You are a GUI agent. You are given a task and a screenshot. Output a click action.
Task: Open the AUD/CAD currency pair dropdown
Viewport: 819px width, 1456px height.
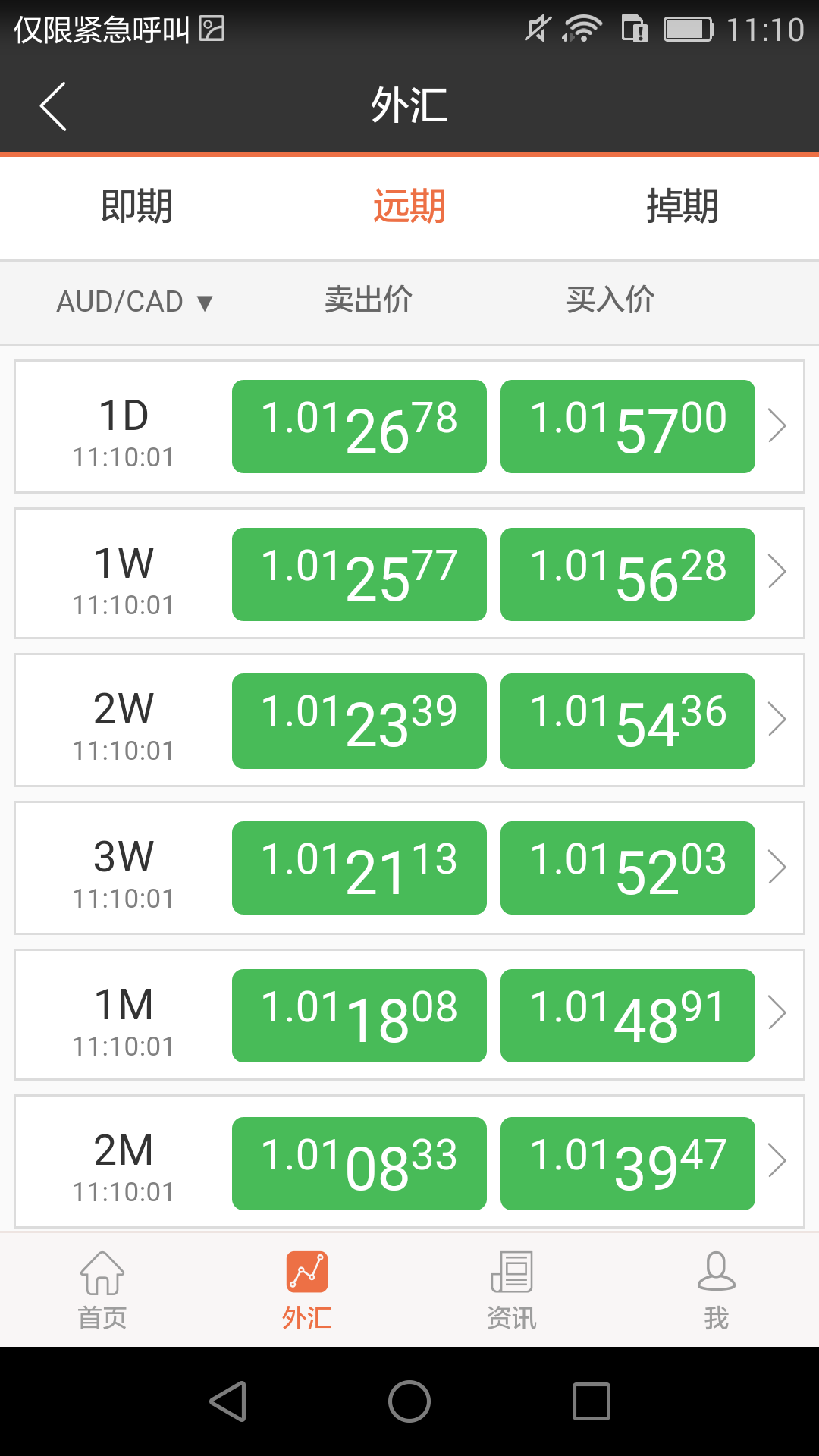(x=135, y=302)
